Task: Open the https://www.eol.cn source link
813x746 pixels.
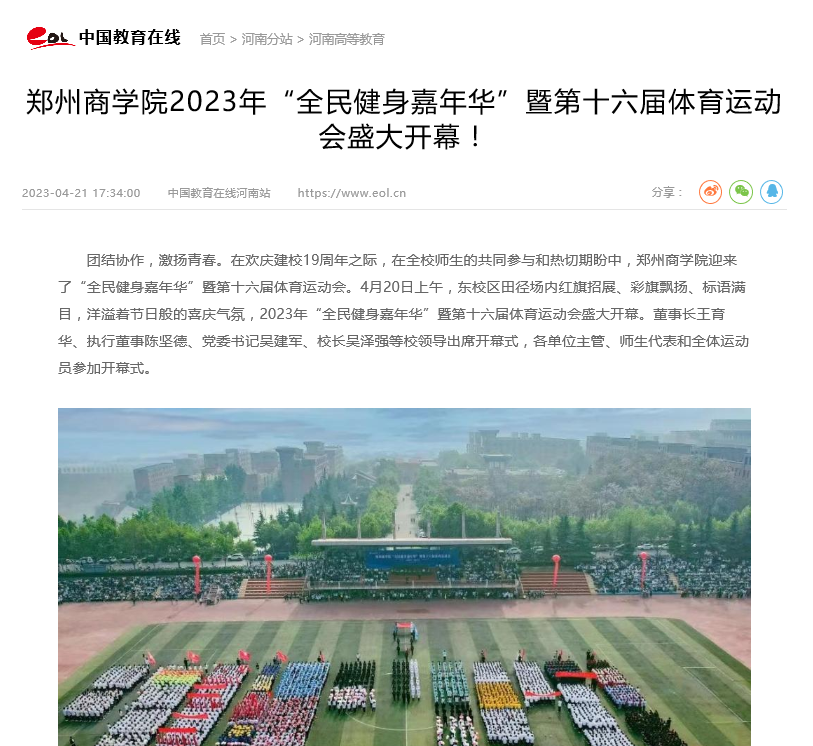Action: (x=351, y=193)
